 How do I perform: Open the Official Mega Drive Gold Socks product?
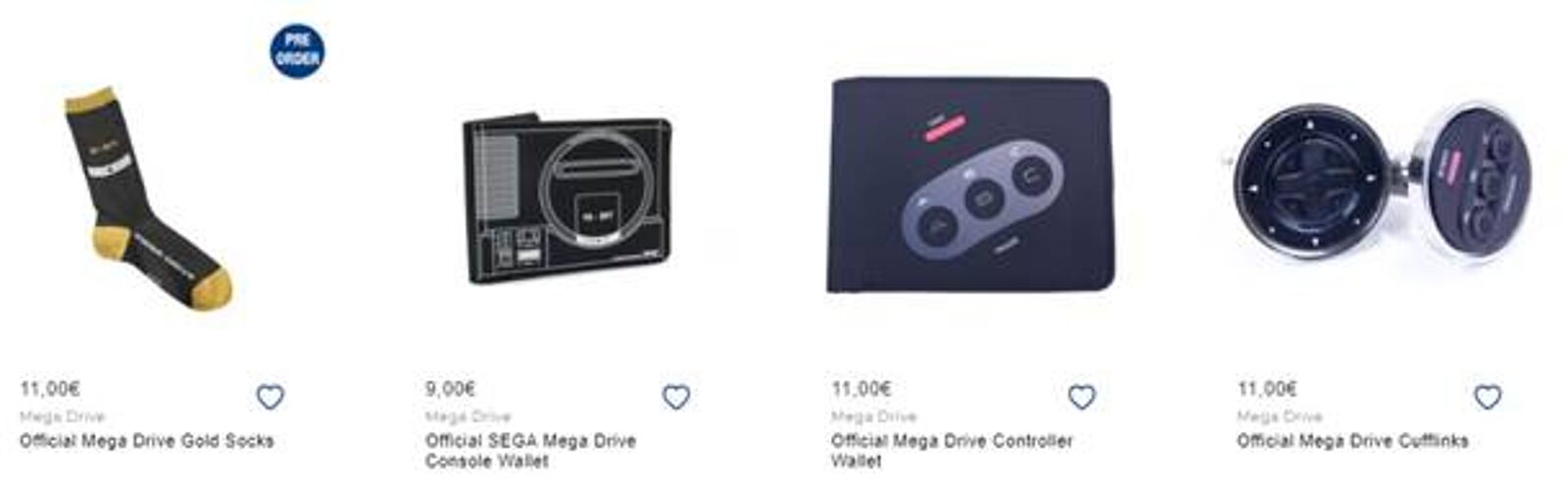coord(146,441)
